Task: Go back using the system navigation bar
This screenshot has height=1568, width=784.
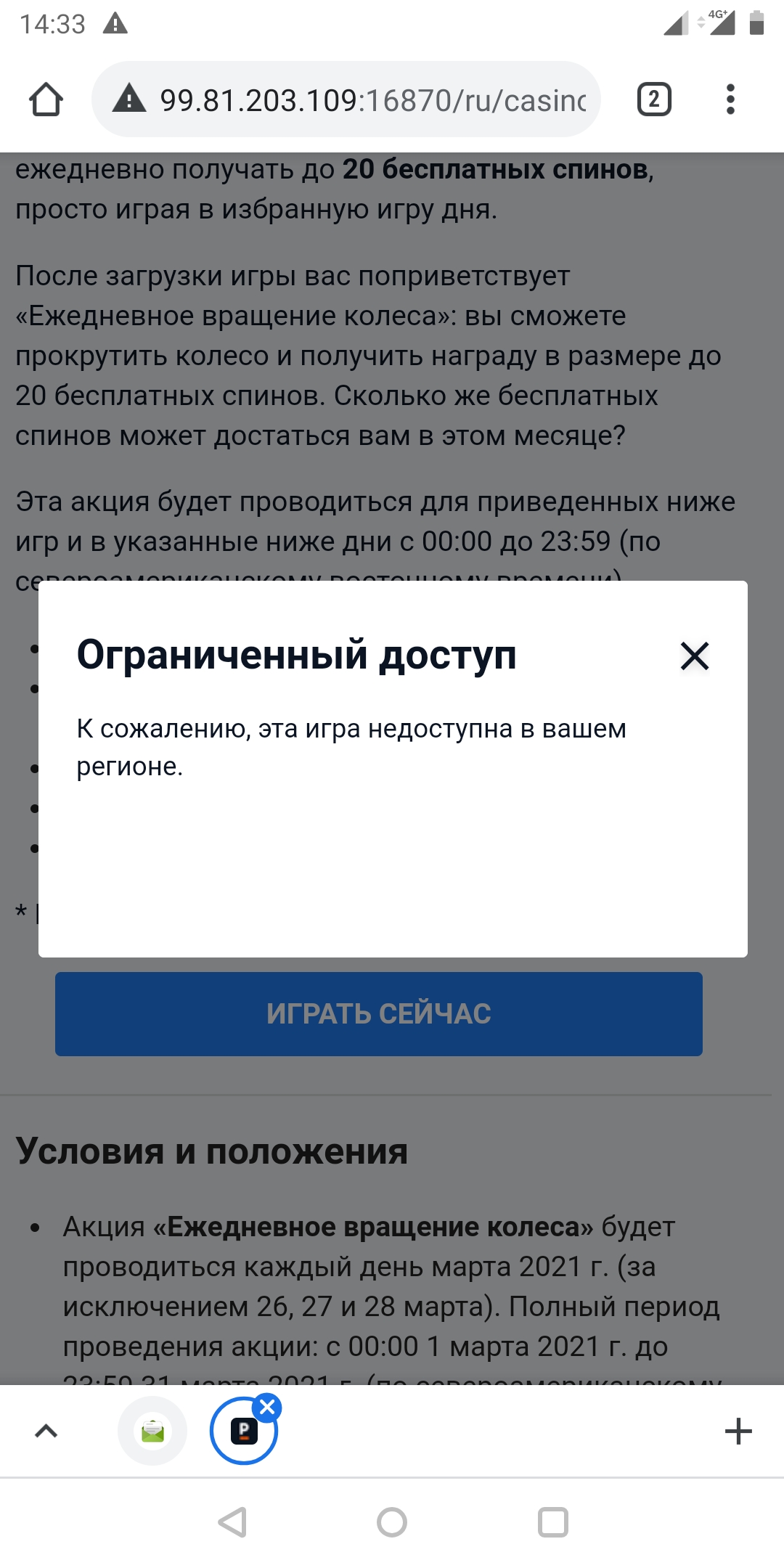Action: 232,1522
